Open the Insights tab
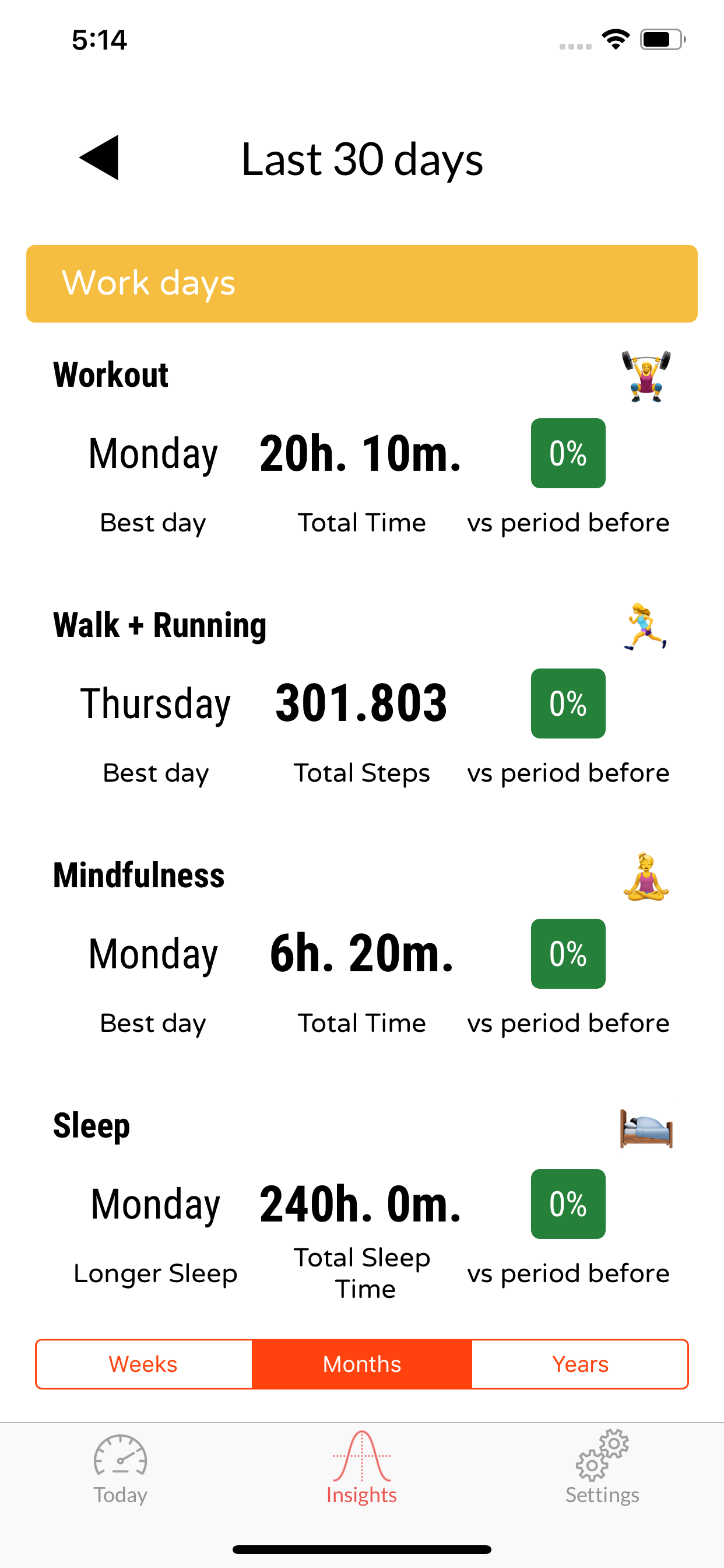 362,1468
